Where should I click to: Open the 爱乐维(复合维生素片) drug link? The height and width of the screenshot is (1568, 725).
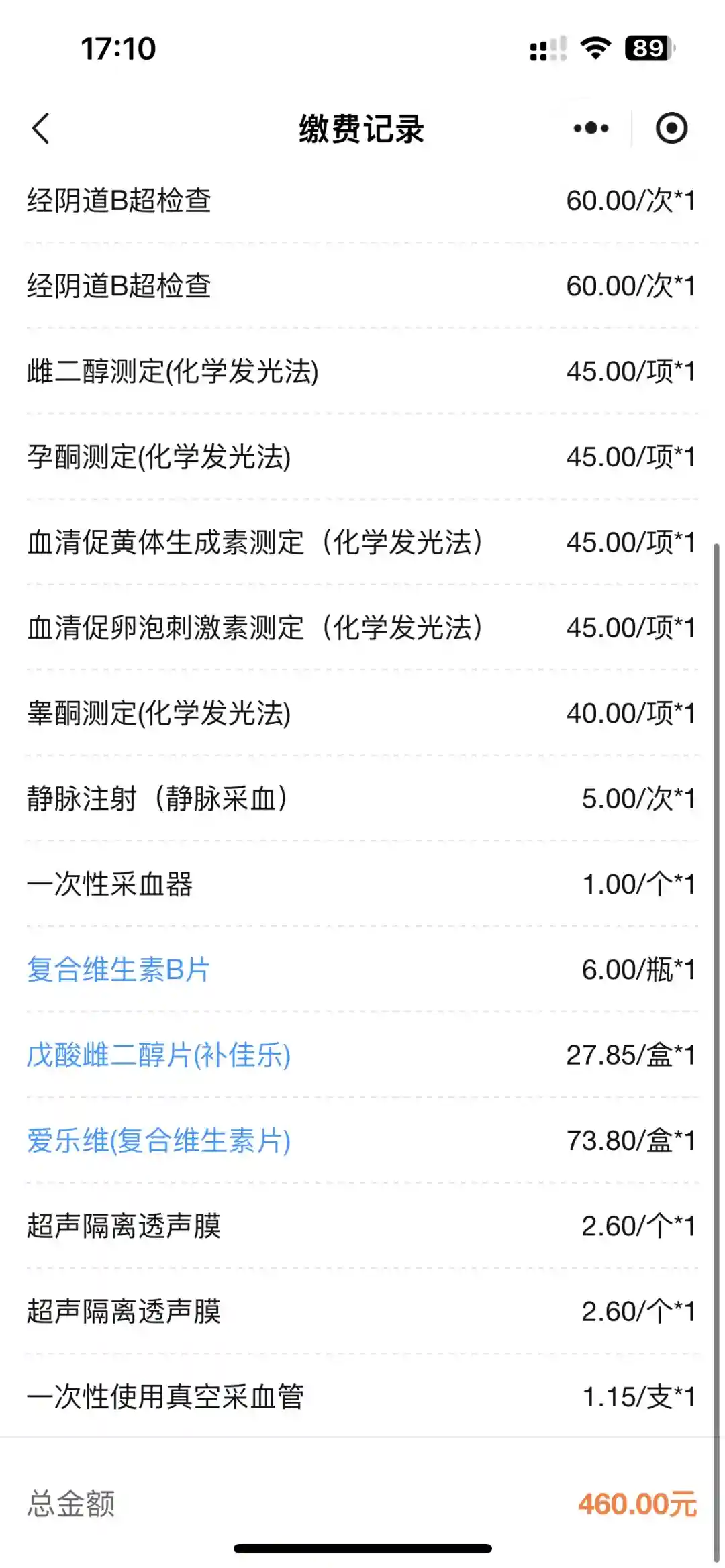[x=158, y=1141]
